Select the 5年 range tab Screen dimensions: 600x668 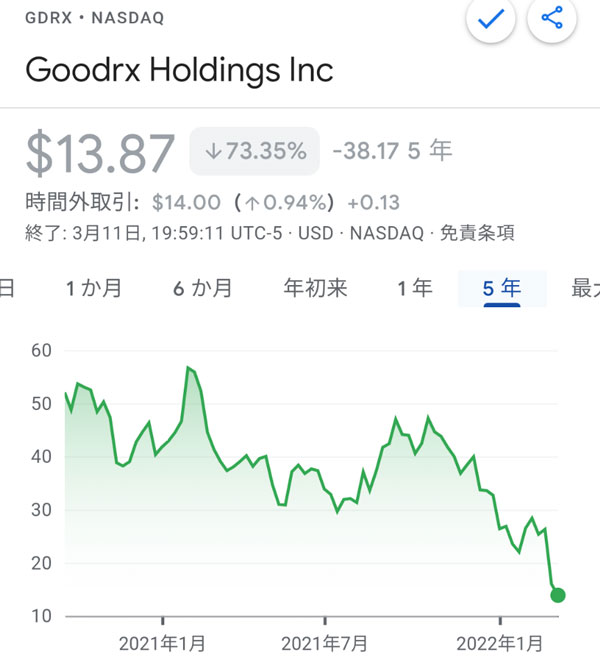502,289
